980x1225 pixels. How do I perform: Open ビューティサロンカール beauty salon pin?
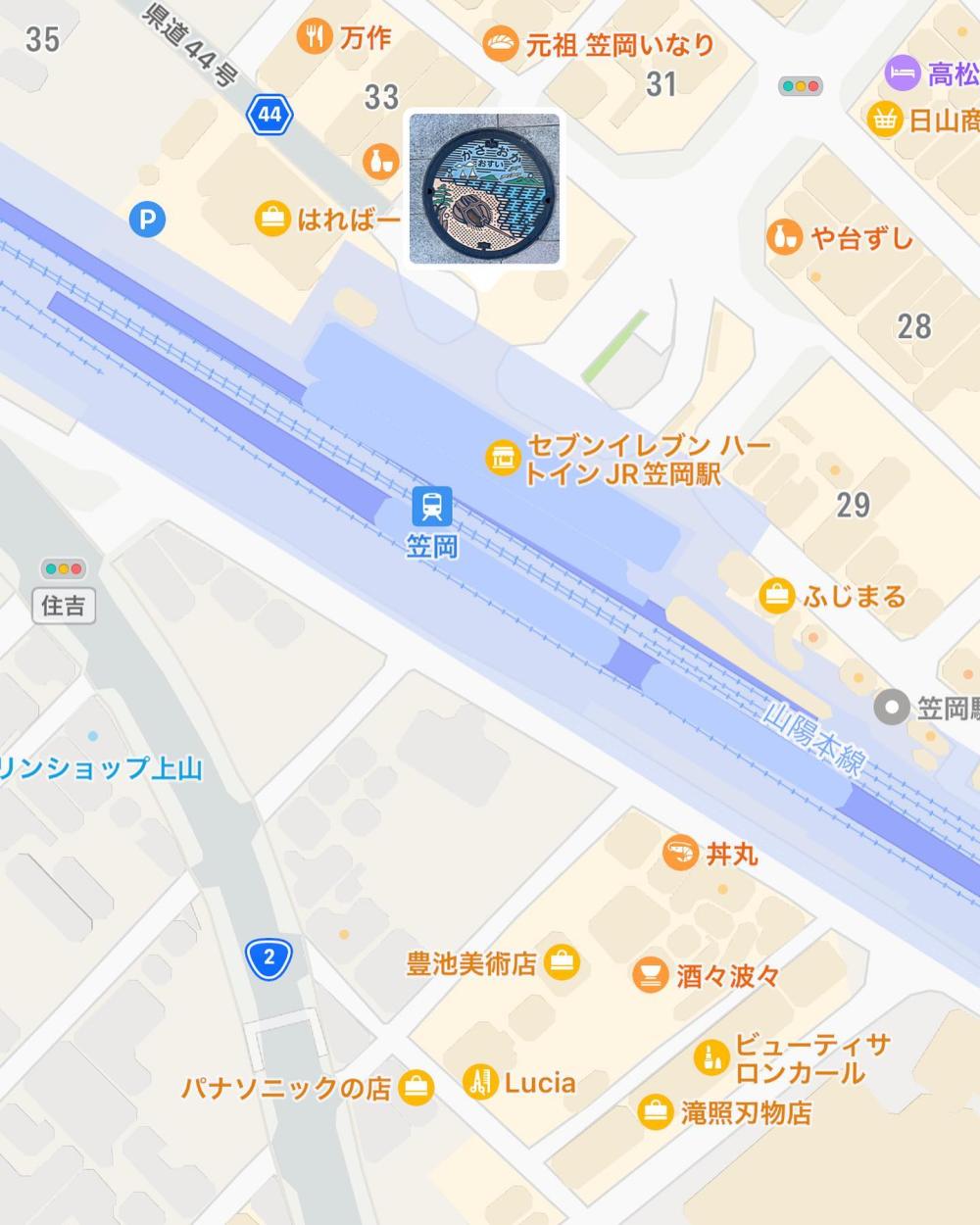click(x=710, y=1056)
